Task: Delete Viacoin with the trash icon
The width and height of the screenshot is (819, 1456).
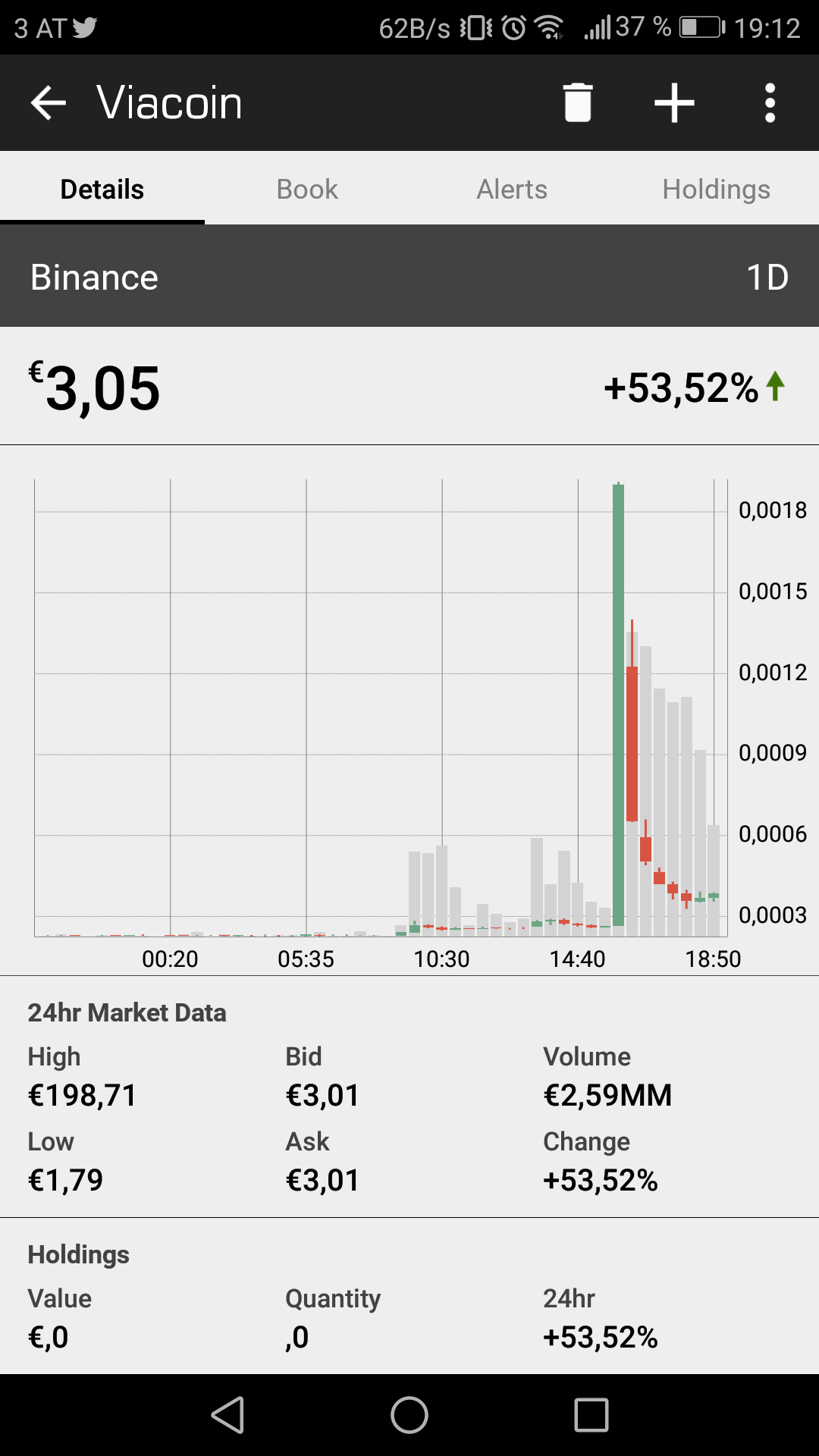Action: coord(577,102)
